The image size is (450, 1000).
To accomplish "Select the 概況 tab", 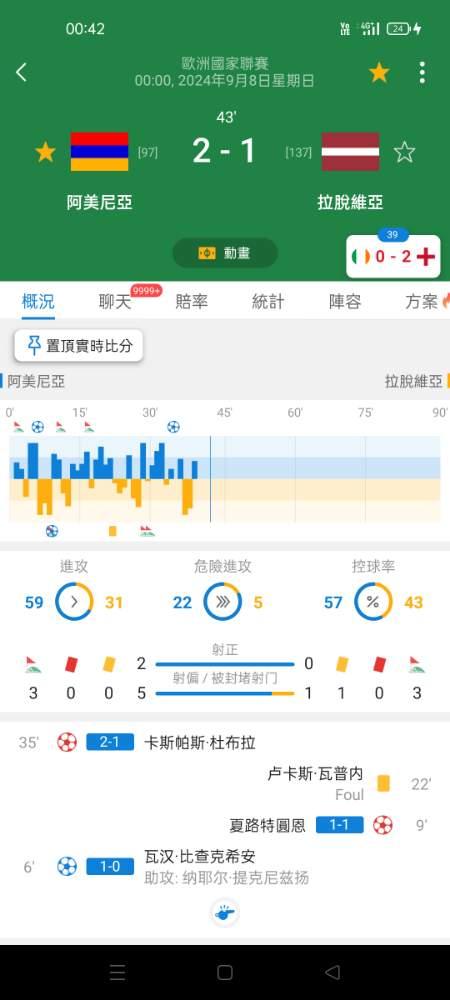I will pyautogui.click(x=38, y=302).
